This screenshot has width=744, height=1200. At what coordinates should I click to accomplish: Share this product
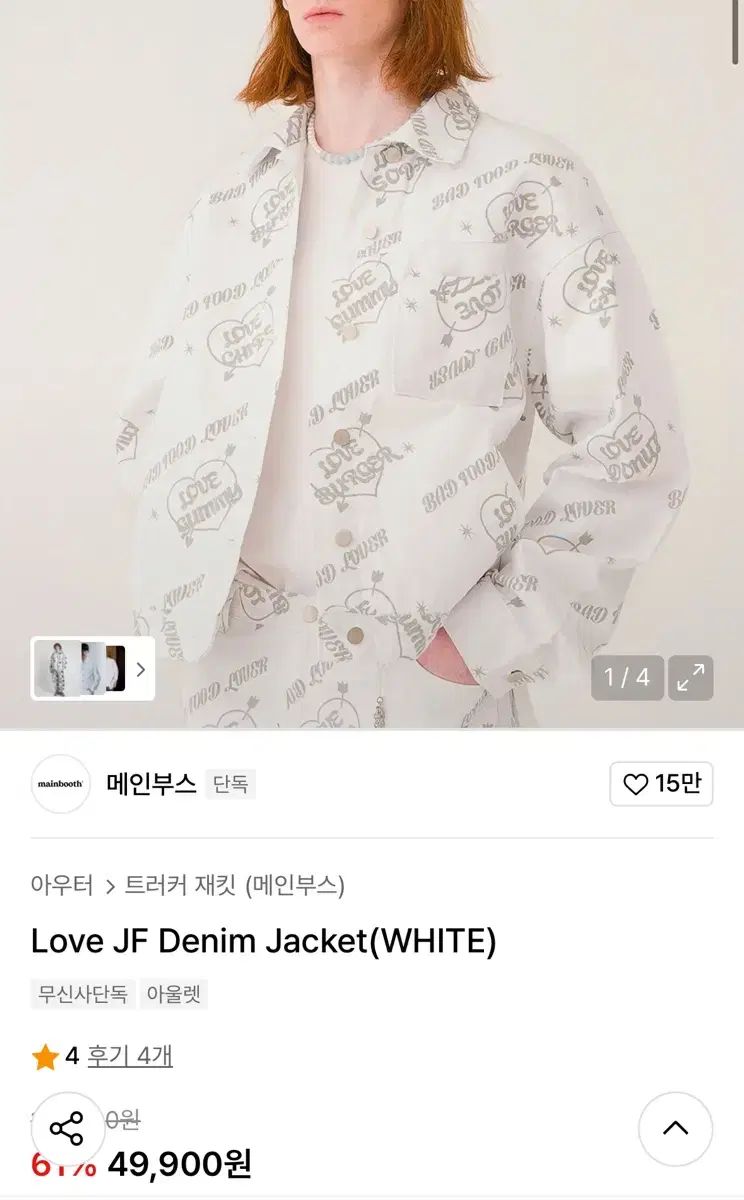67,1129
